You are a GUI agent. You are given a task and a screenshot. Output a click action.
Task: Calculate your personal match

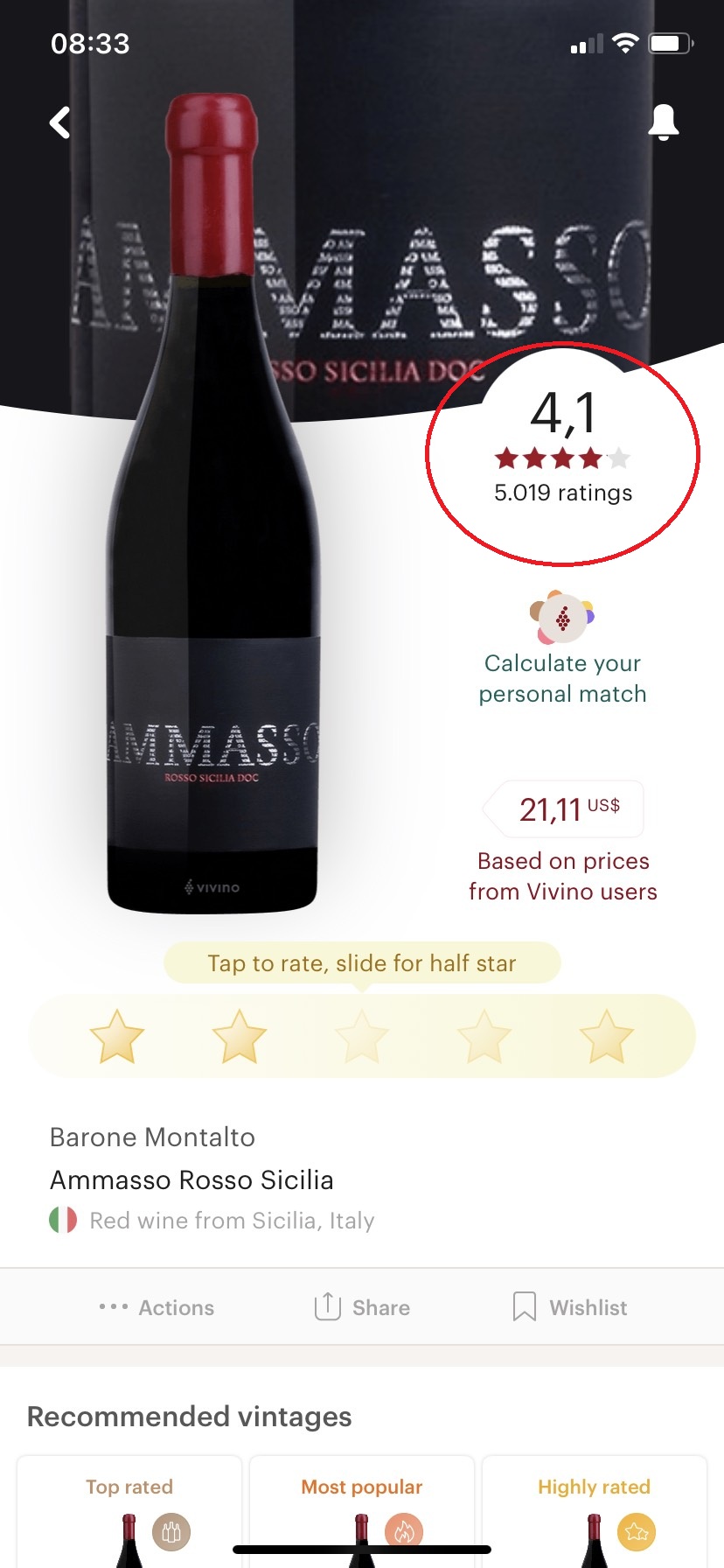(x=562, y=649)
